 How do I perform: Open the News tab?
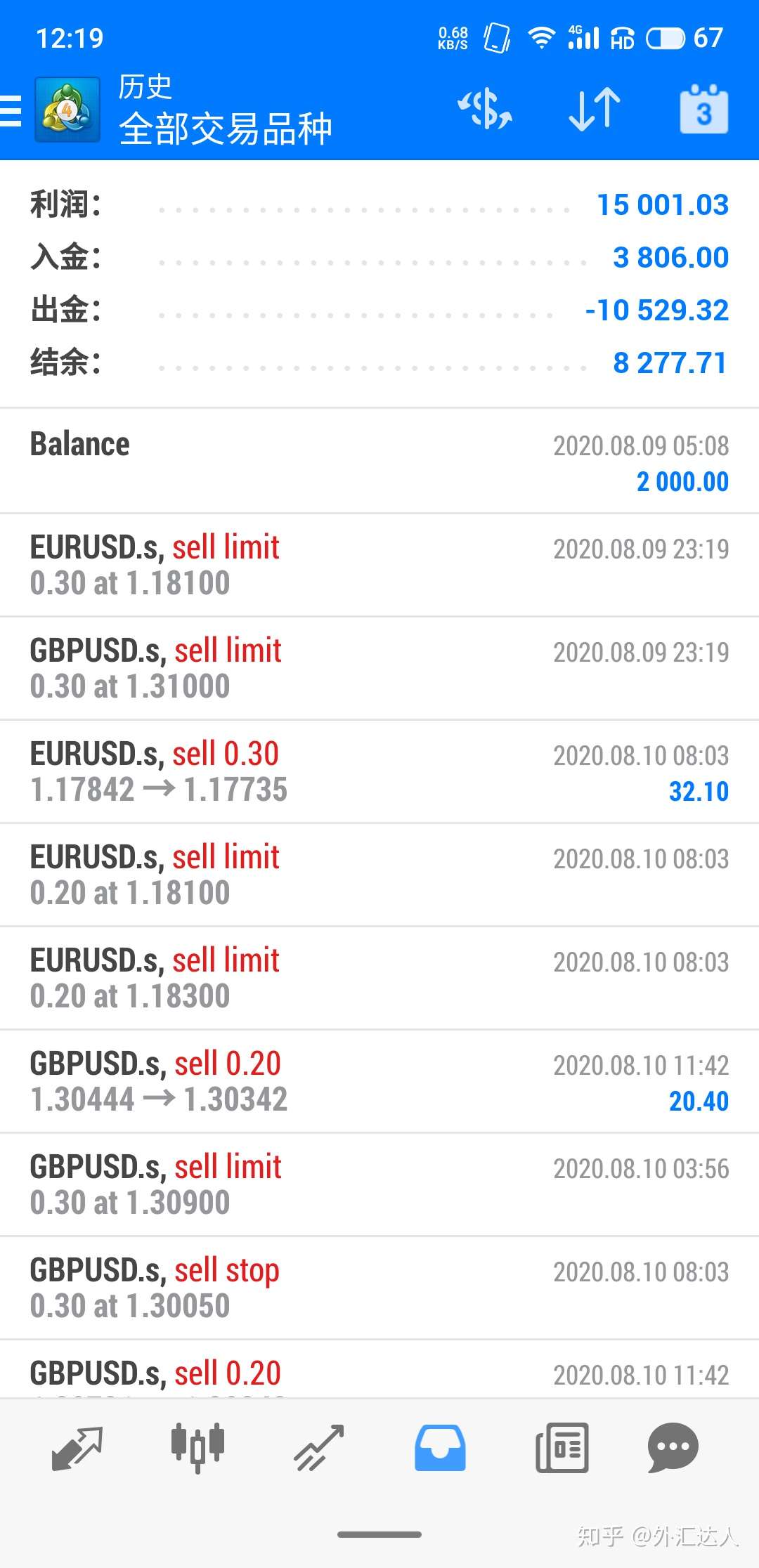(562, 1448)
